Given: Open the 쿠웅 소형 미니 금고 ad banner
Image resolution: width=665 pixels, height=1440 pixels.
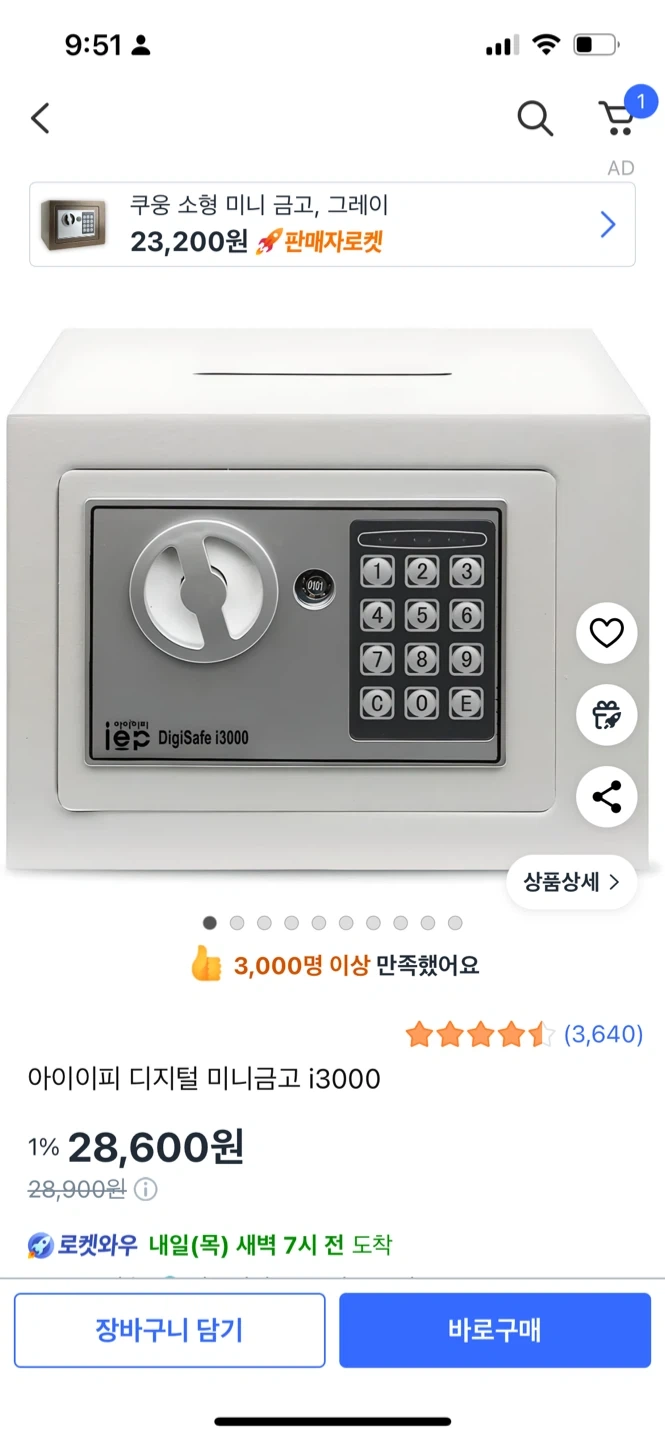Looking at the screenshot, I should tap(332, 224).
